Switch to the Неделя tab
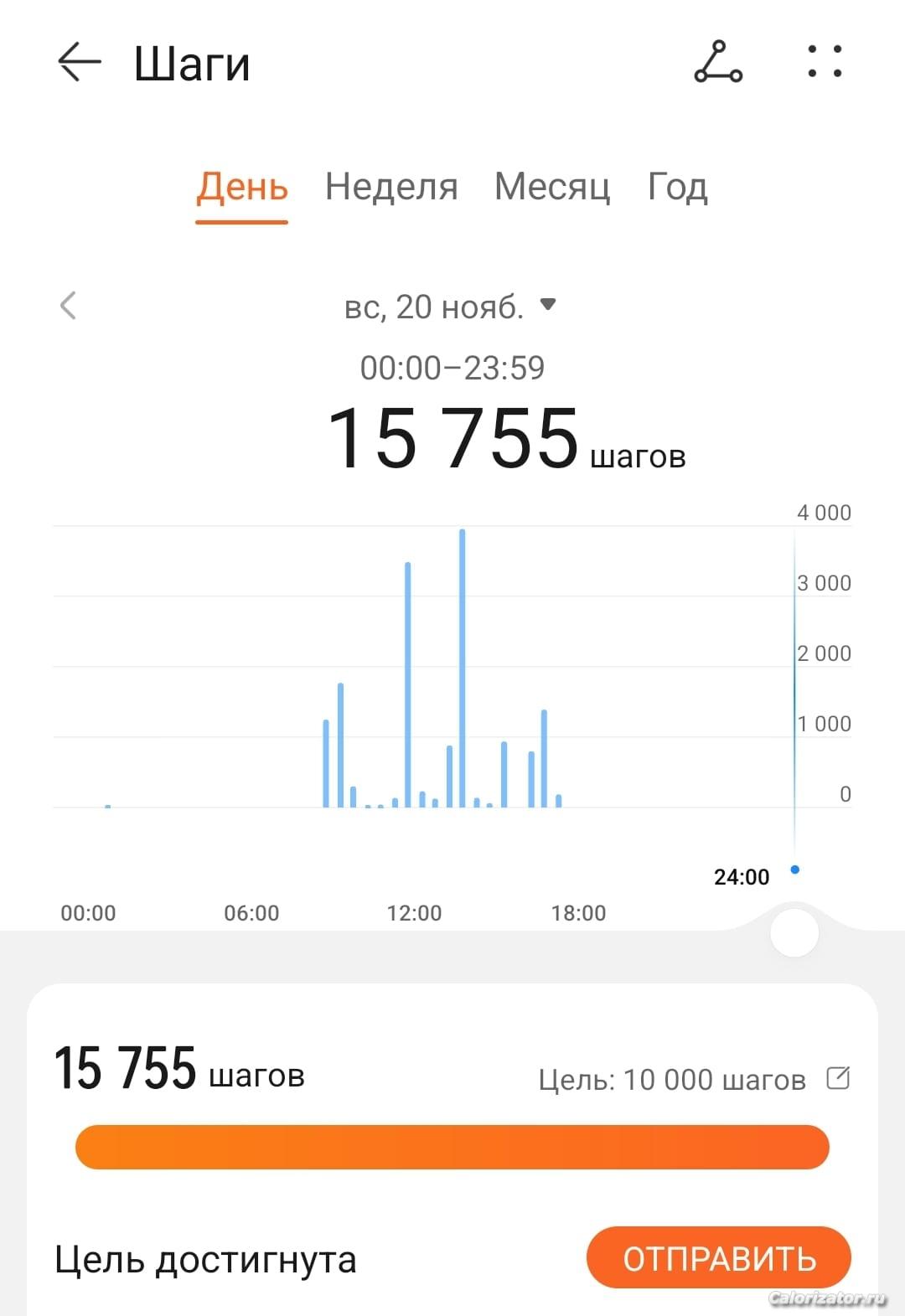 click(391, 187)
